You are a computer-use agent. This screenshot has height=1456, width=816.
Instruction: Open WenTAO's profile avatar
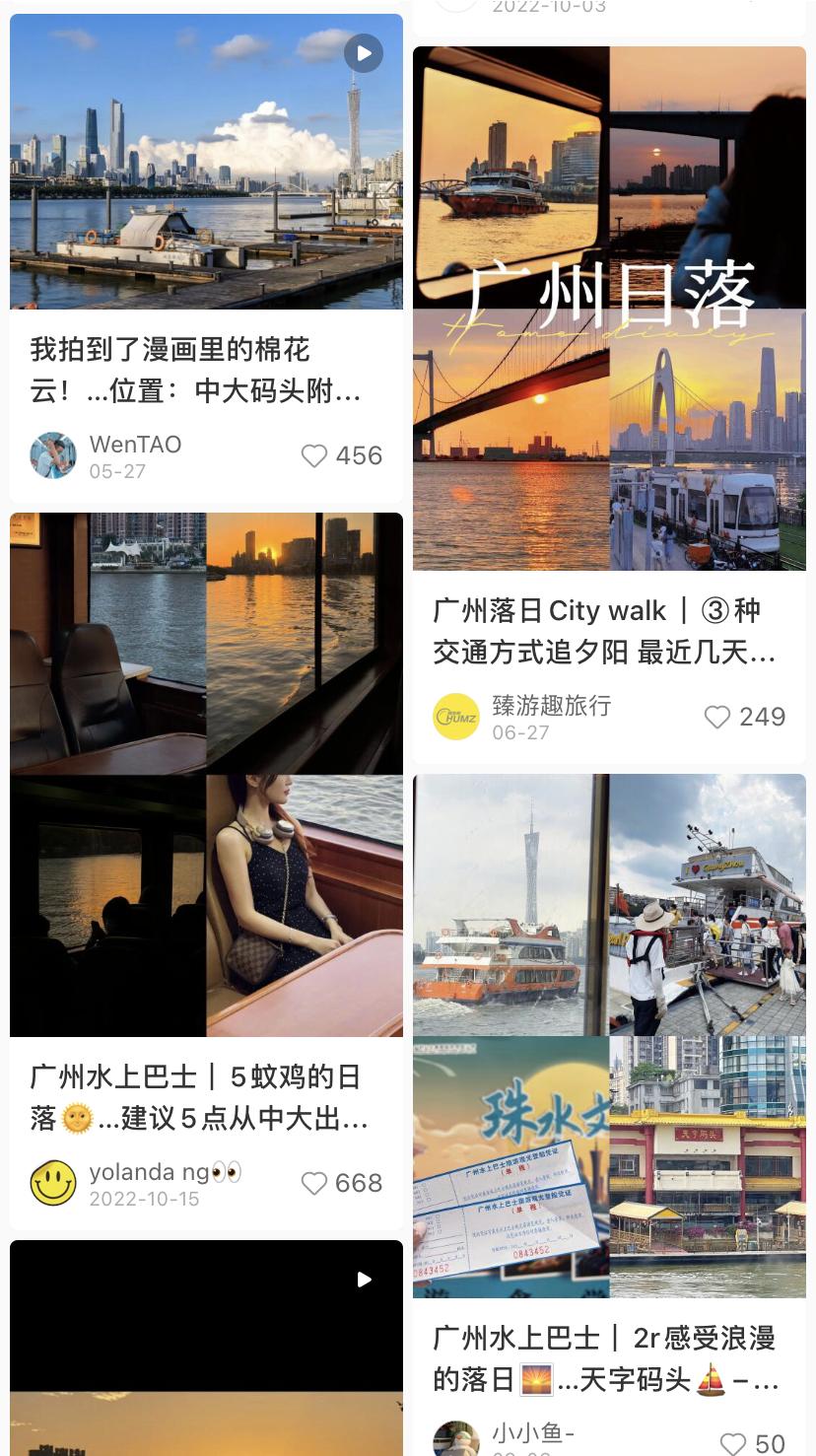click(x=53, y=455)
